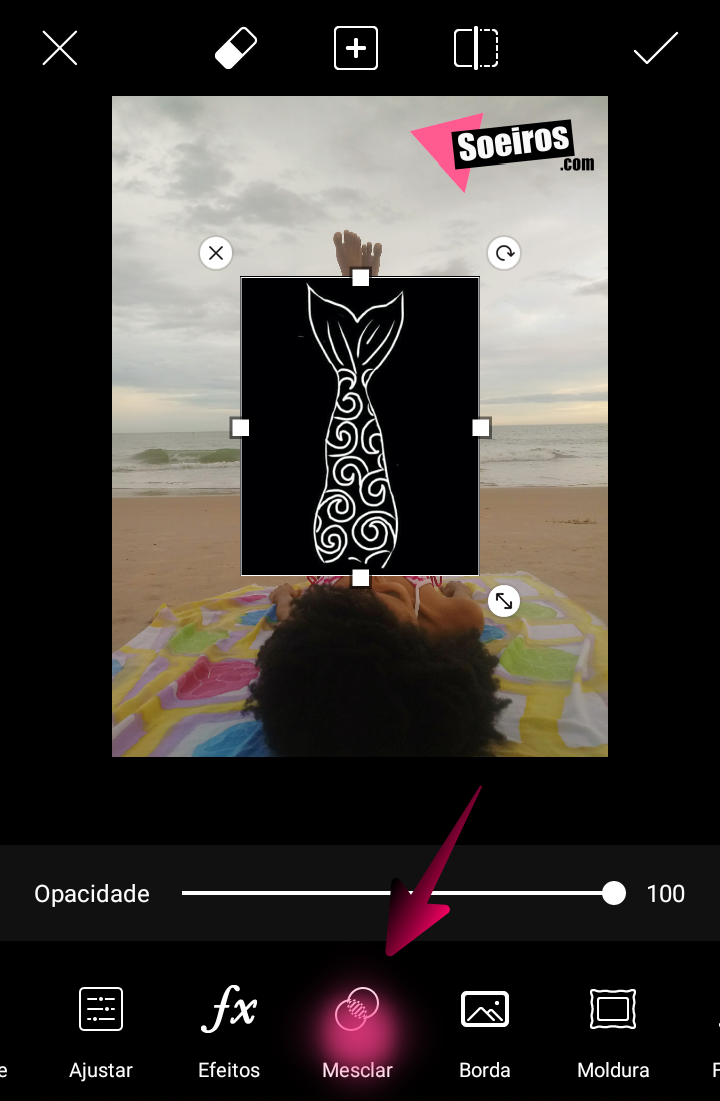This screenshot has width=720, height=1101.
Task: Tap the rotate handle on the overlay
Action: tap(505, 253)
